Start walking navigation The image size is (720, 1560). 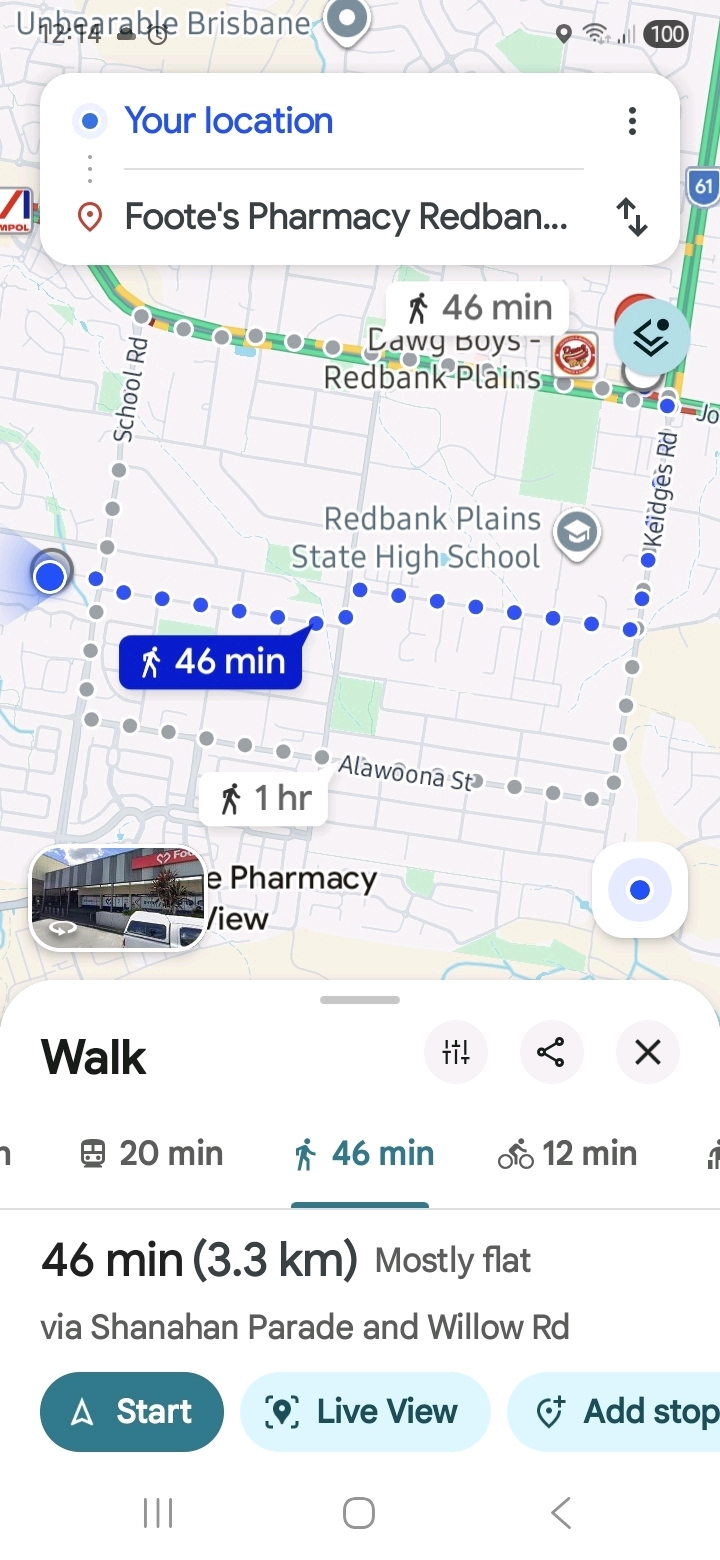point(132,1411)
